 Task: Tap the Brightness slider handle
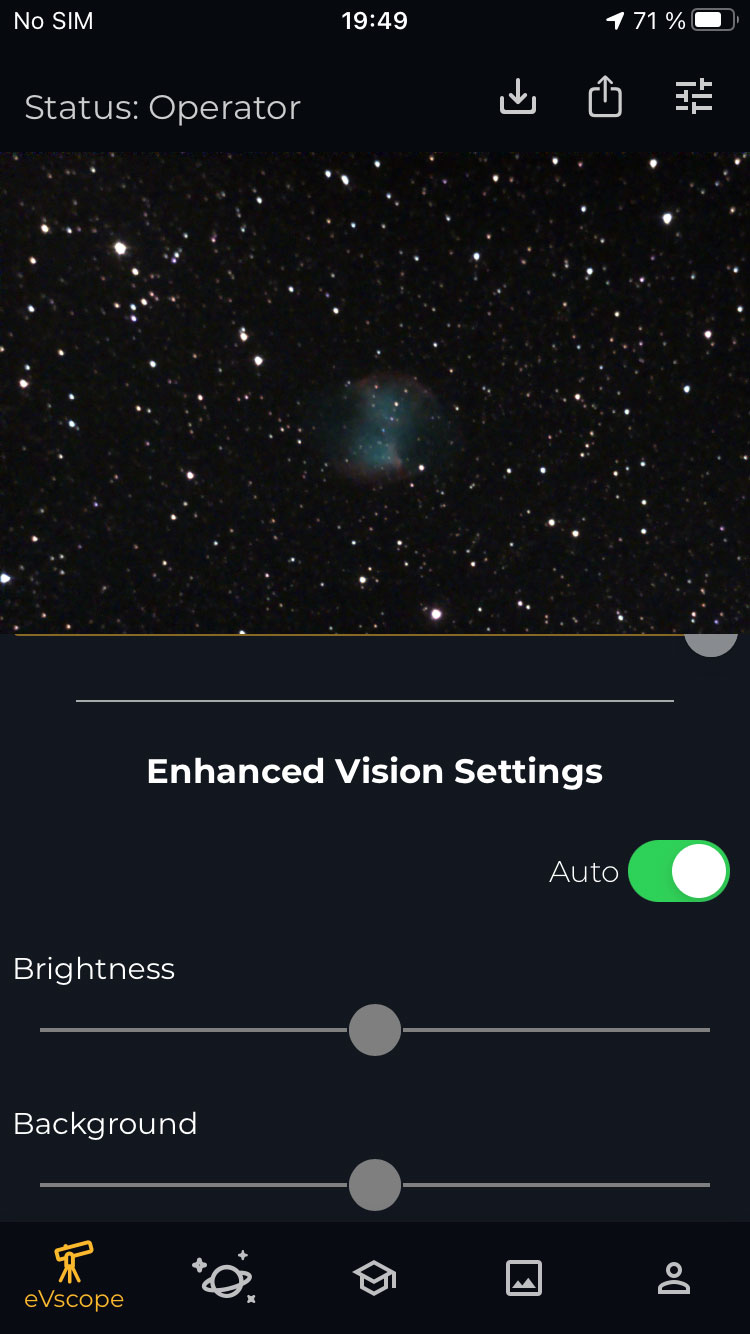[375, 1030]
